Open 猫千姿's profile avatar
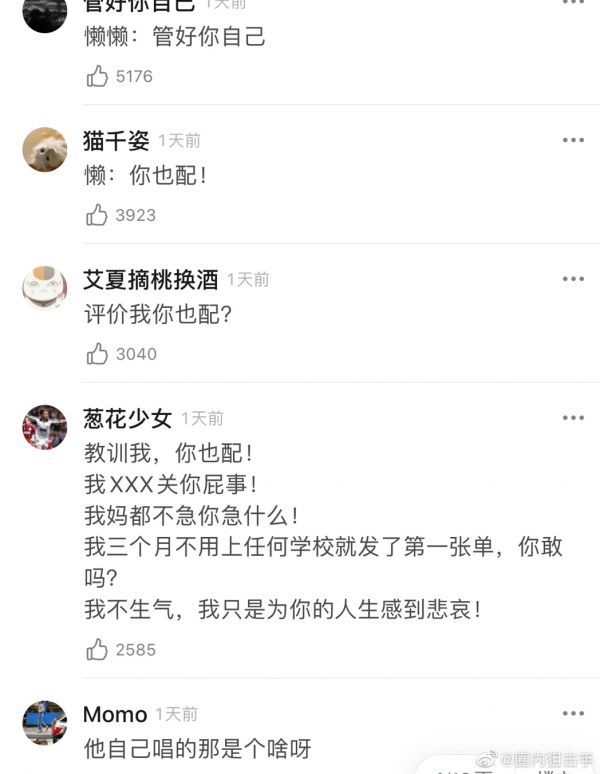The width and height of the screenshot is (600, 774). [x=45, y=150]
